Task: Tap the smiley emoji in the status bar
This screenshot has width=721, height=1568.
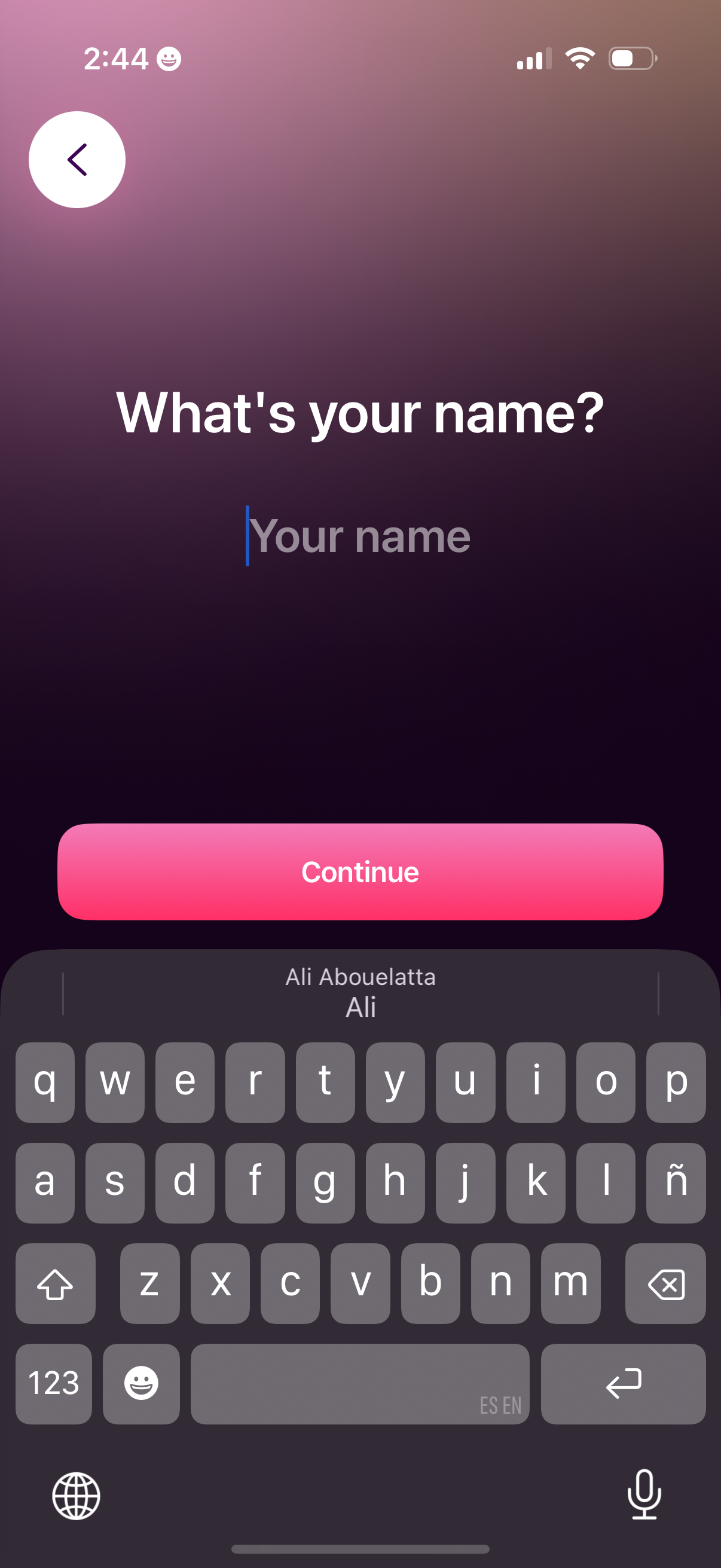Action: [x=169, y=59]
